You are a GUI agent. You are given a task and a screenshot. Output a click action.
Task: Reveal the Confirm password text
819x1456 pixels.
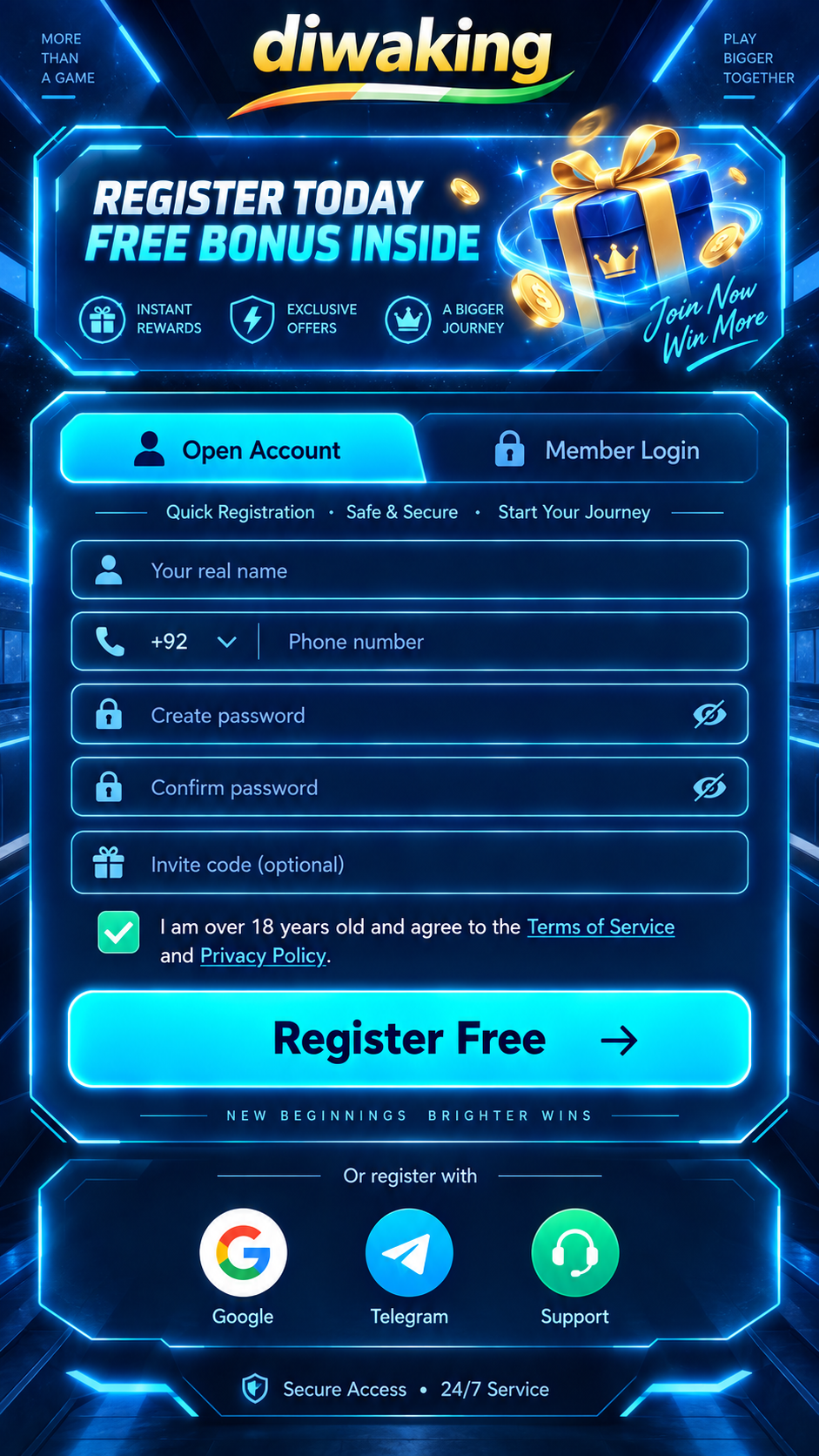pos(709,788)
